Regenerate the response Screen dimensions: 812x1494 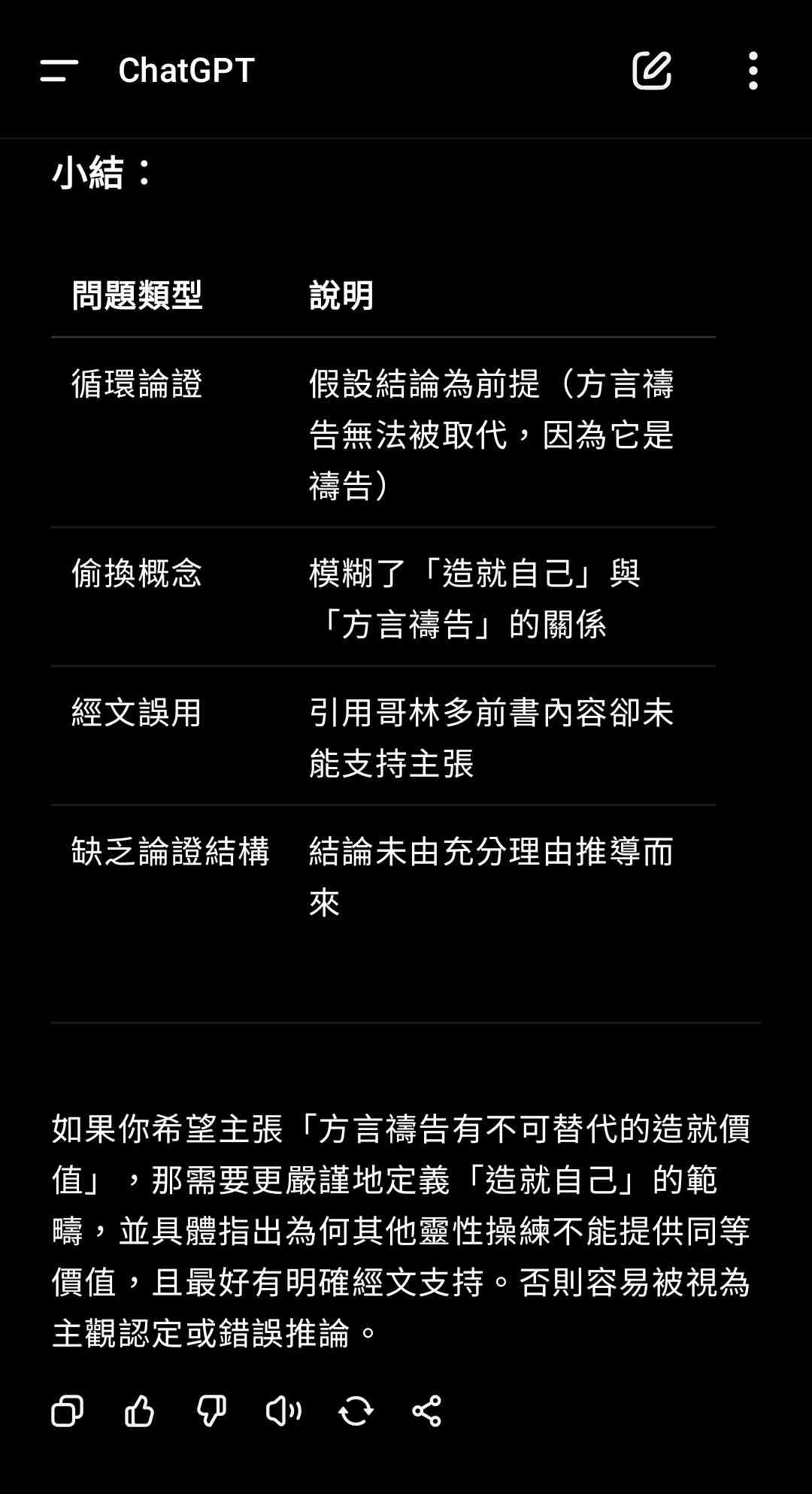356,1411
